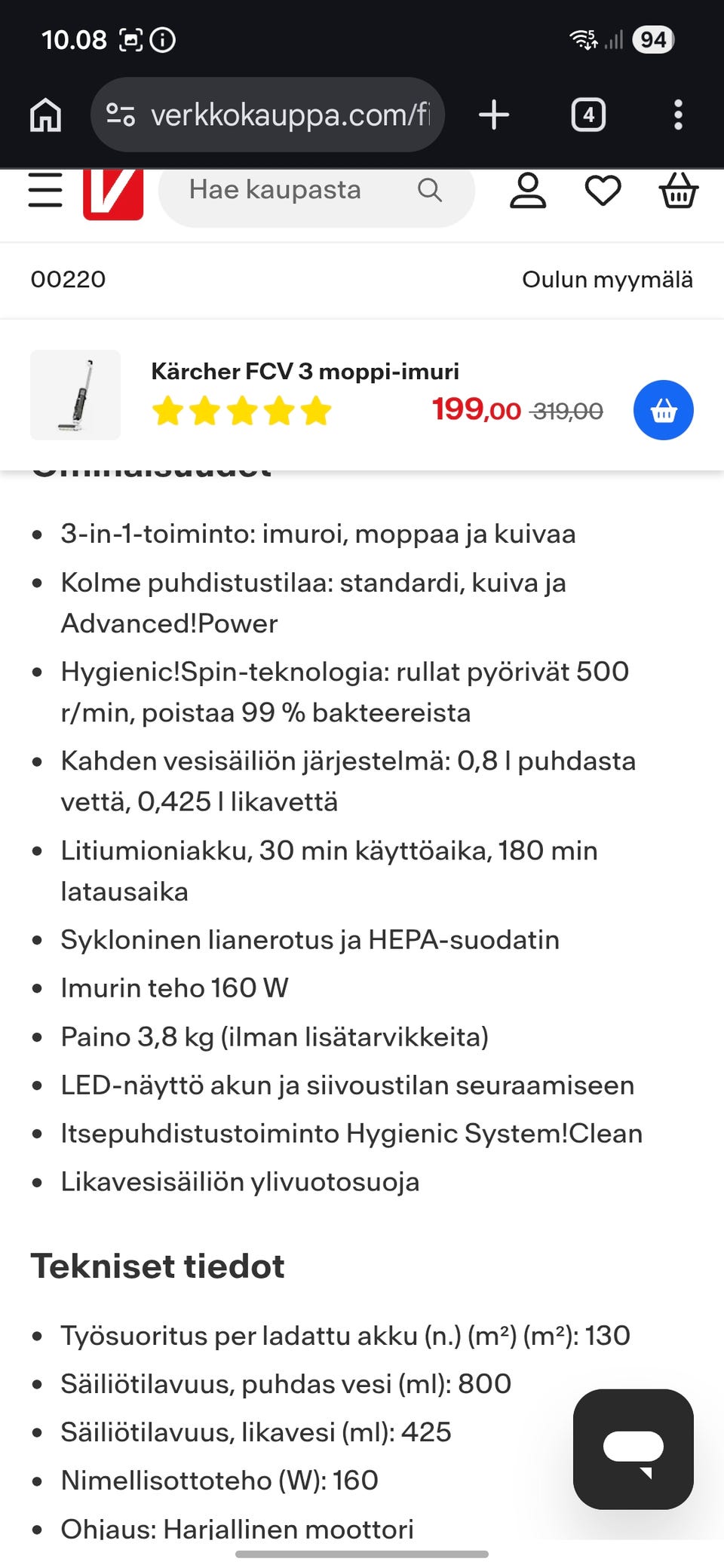This screenshot has height=1568, width=724.
Task: Open the wishlist heart icon
Action: coord(602,191)
